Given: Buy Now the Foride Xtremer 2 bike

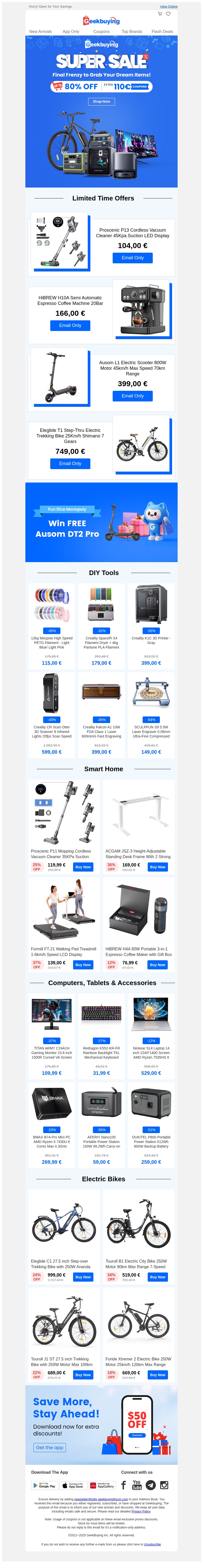Looking at the screenshot, I should pos(157,1374).
